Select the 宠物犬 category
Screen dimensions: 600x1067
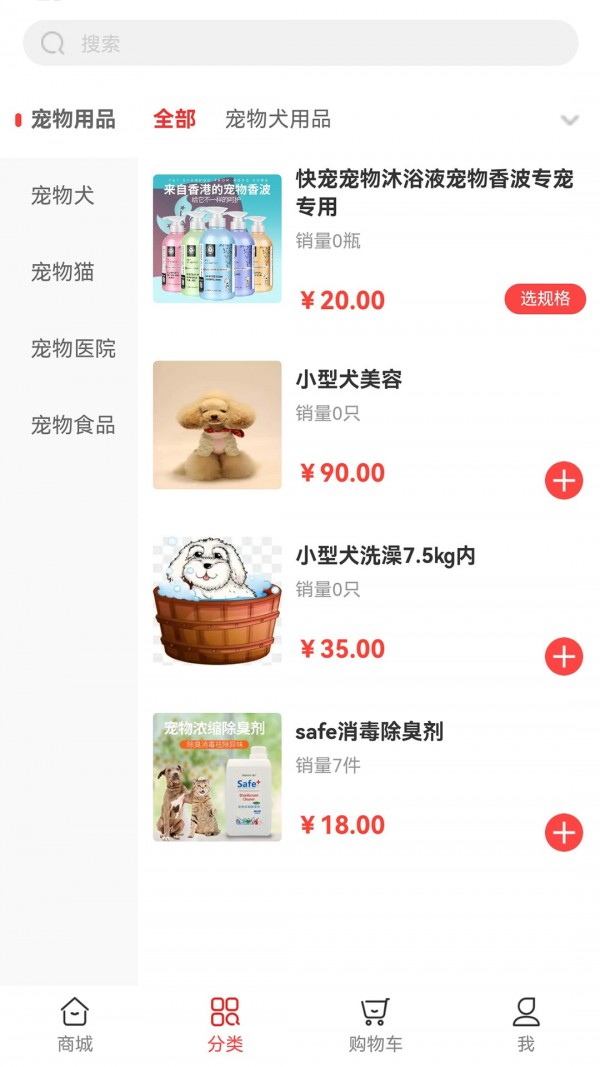click(x=62, y=195)
